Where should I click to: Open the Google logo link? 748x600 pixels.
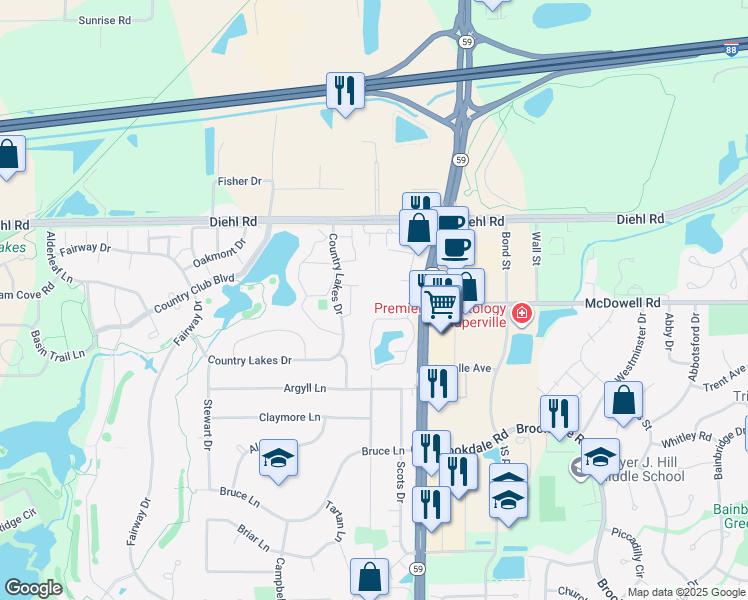coord(34,588)
